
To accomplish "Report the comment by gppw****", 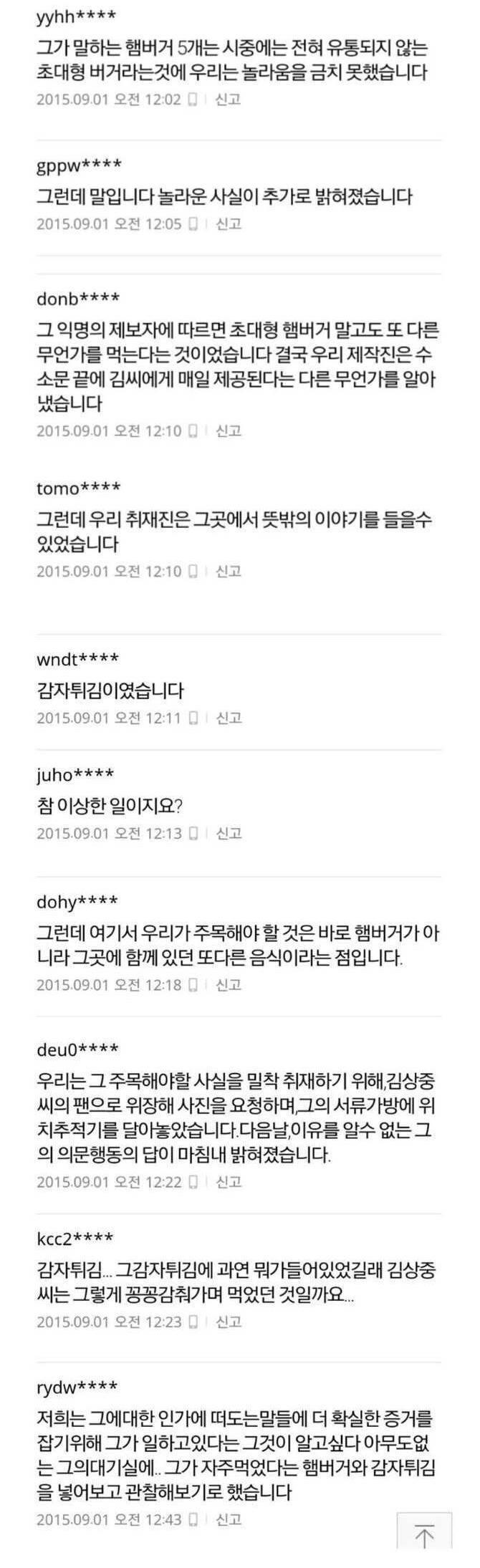I will [x=229, y=224].
